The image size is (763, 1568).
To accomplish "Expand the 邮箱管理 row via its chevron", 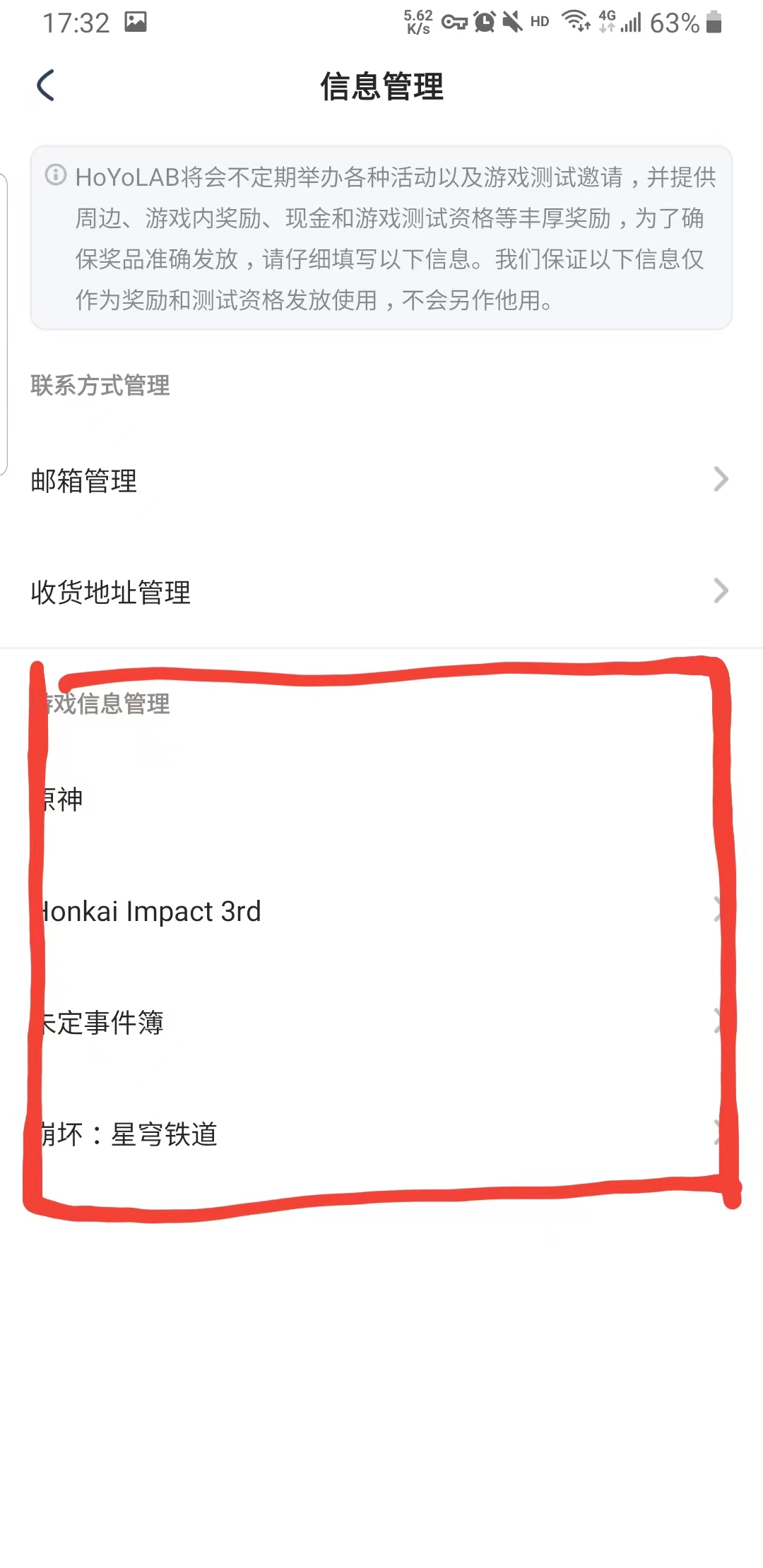I will click(x=721, y=480).
